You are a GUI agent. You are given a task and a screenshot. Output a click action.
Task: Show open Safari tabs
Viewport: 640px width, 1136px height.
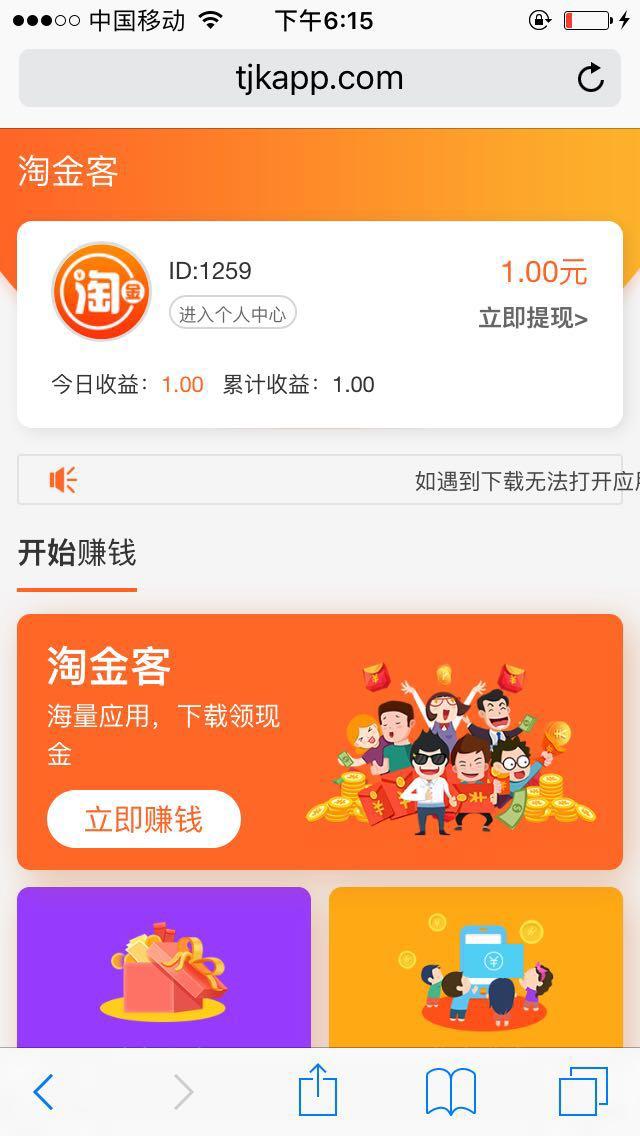(x=583, y=1091)
